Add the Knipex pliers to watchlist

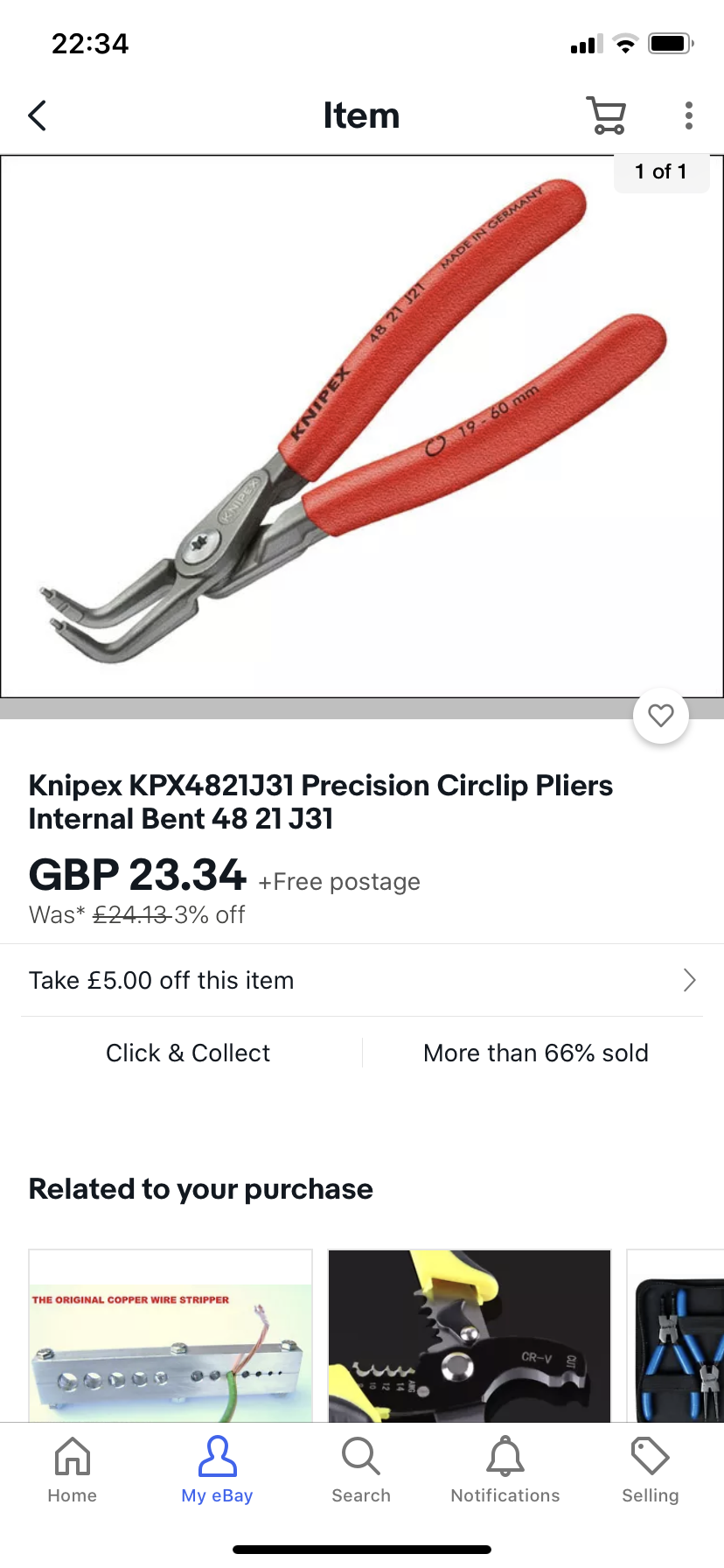tap(661, 716)
